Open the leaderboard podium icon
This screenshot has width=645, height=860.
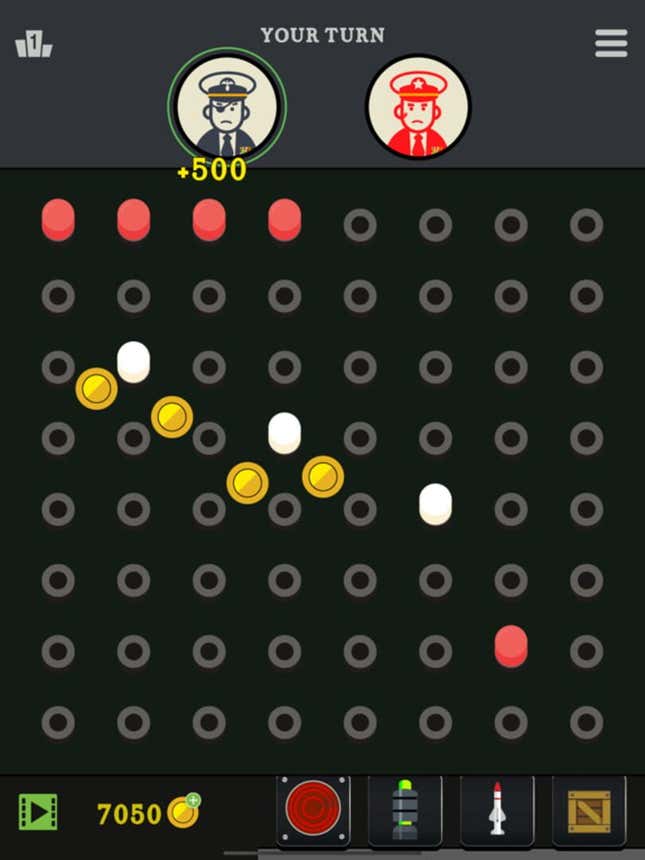pos(34,45)
